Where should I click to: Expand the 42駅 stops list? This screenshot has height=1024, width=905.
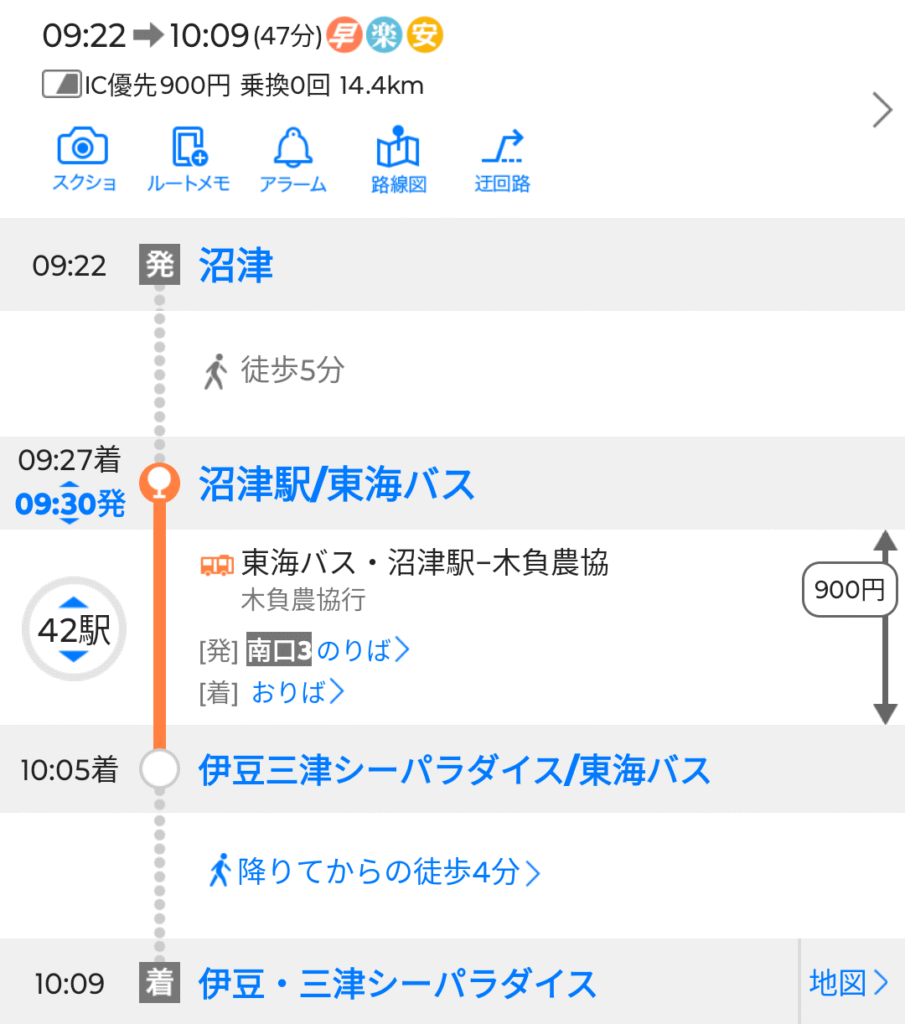pyautogui.click(x=74, y=630)
